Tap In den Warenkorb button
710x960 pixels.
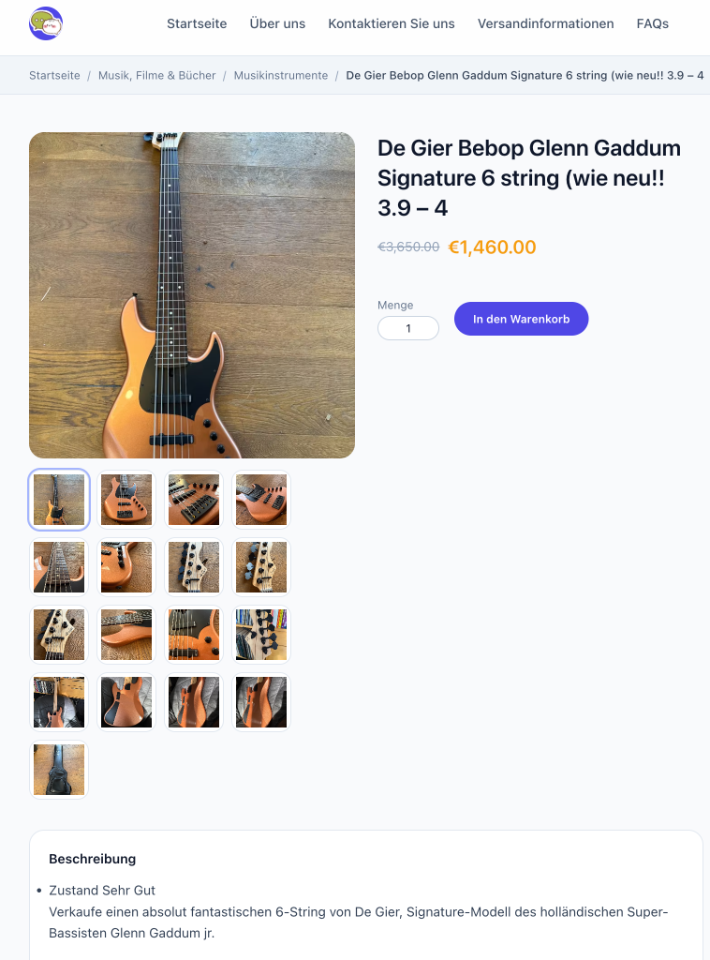(x=521, y=319)
